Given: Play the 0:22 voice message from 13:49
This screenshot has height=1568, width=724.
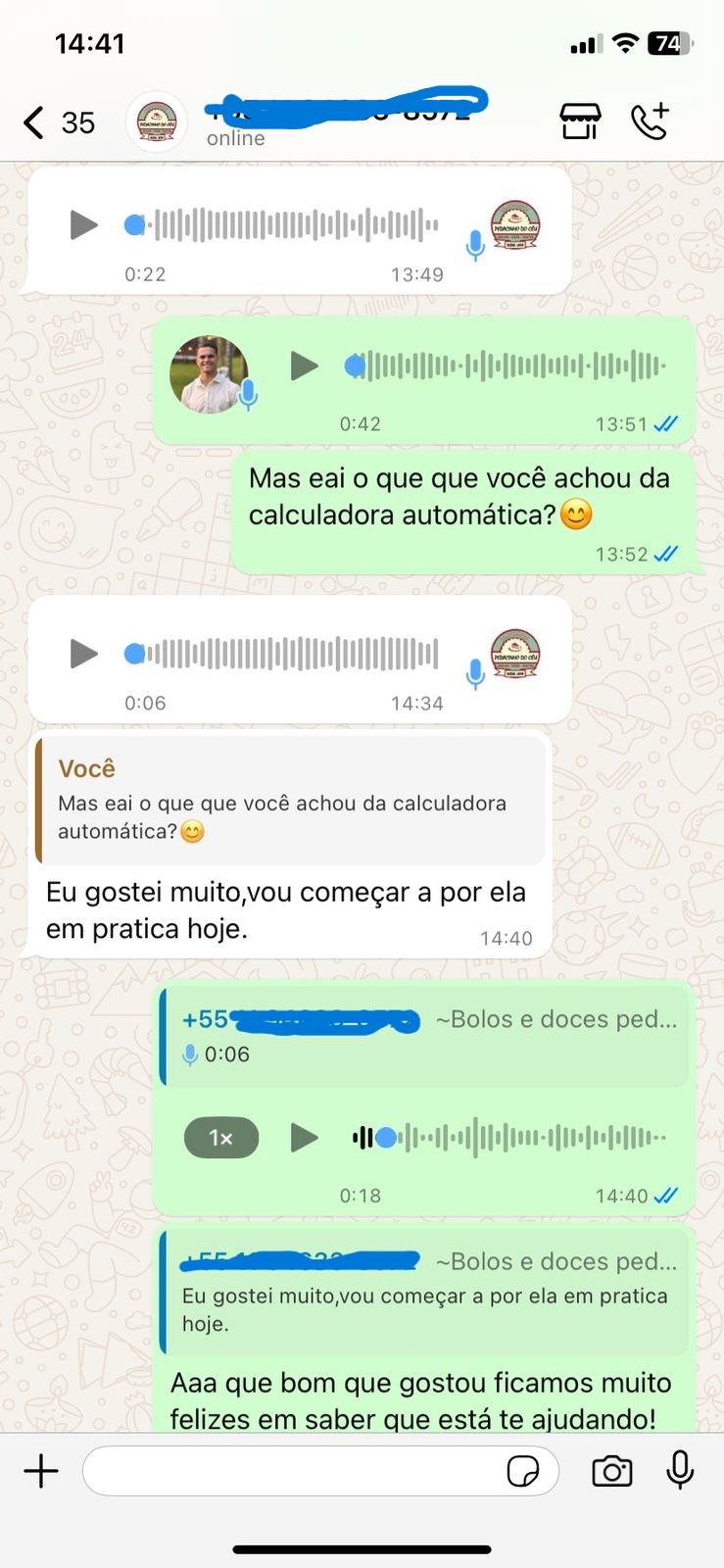Looking at the screenshot, I should pos(83,225).
